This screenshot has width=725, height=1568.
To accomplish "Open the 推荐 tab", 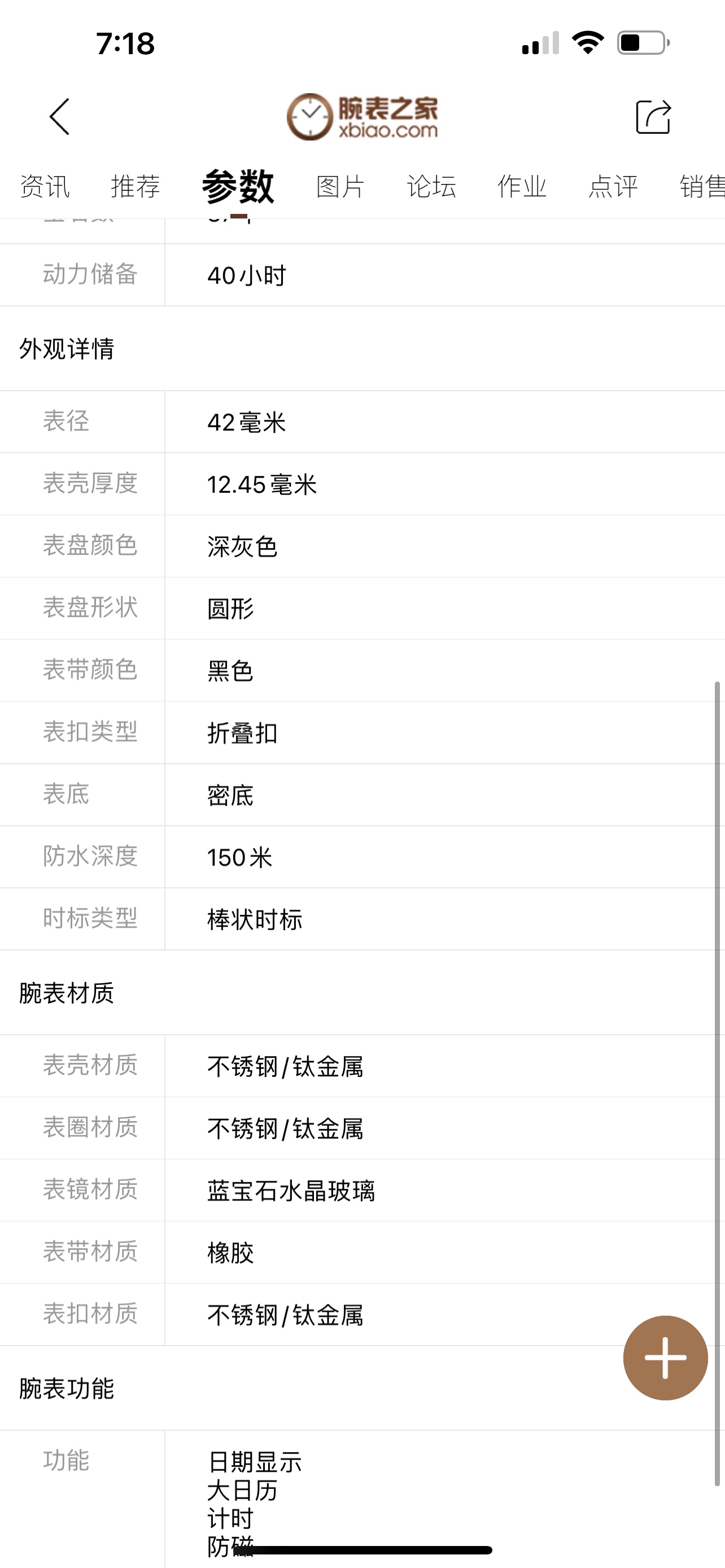I will point(135,186).
